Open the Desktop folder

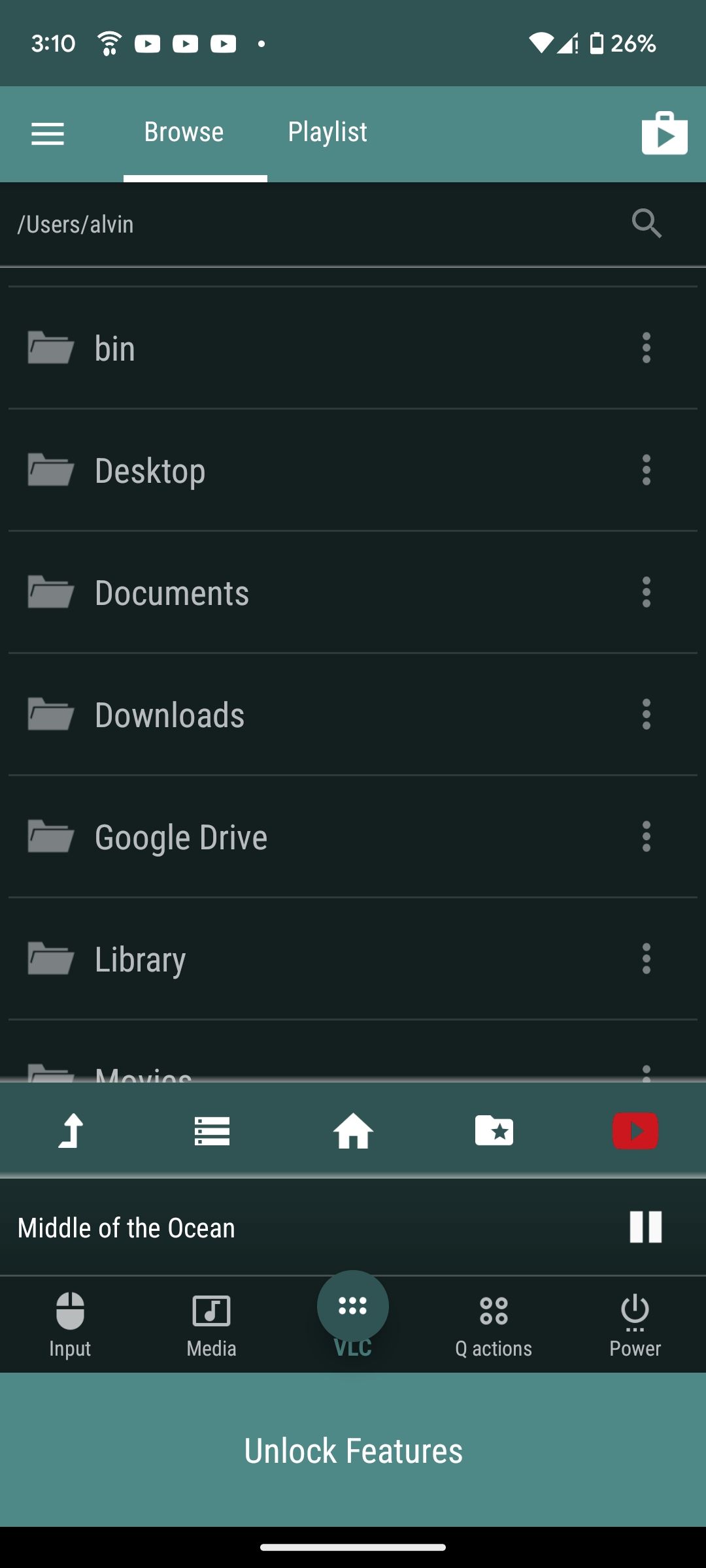(150, 470)
